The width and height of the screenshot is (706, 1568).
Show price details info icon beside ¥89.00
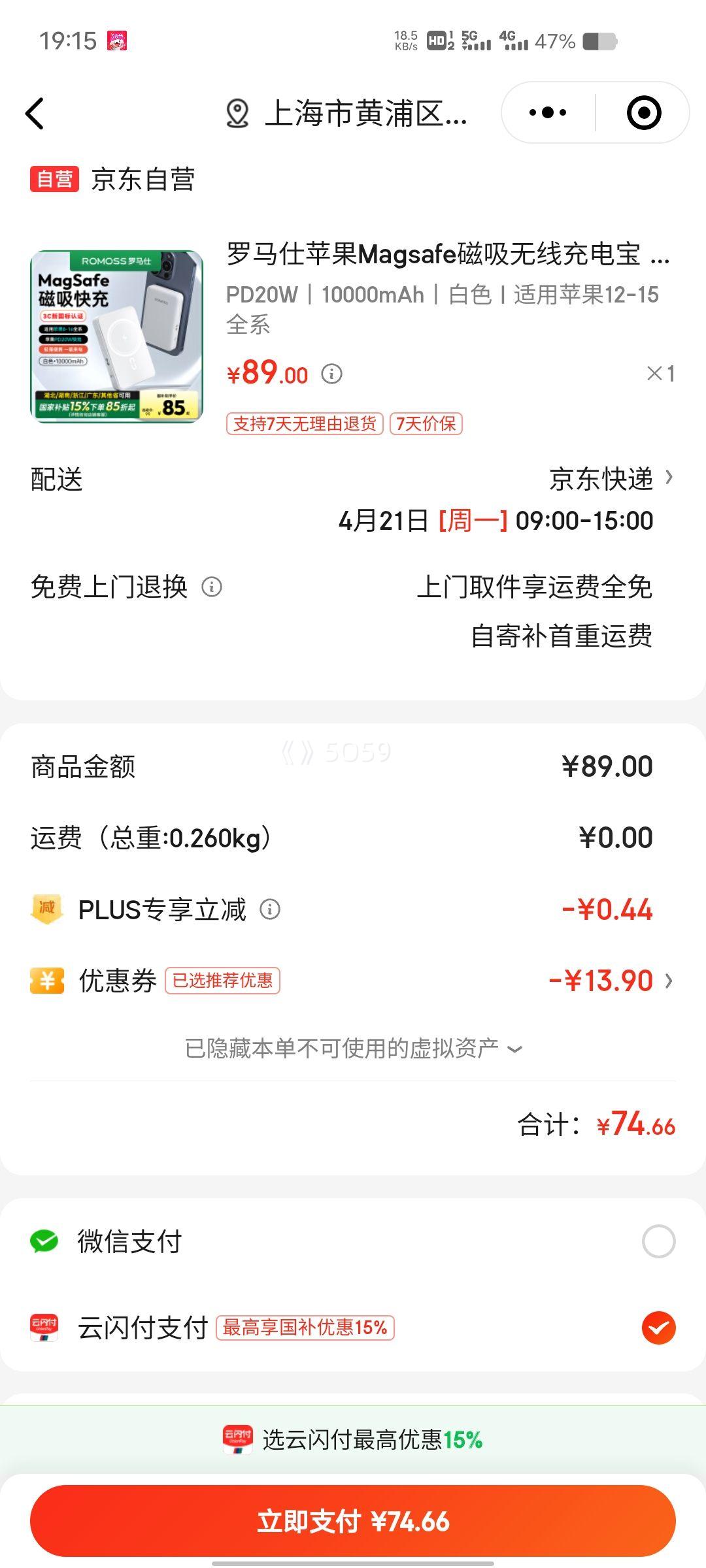pos(331,374)
